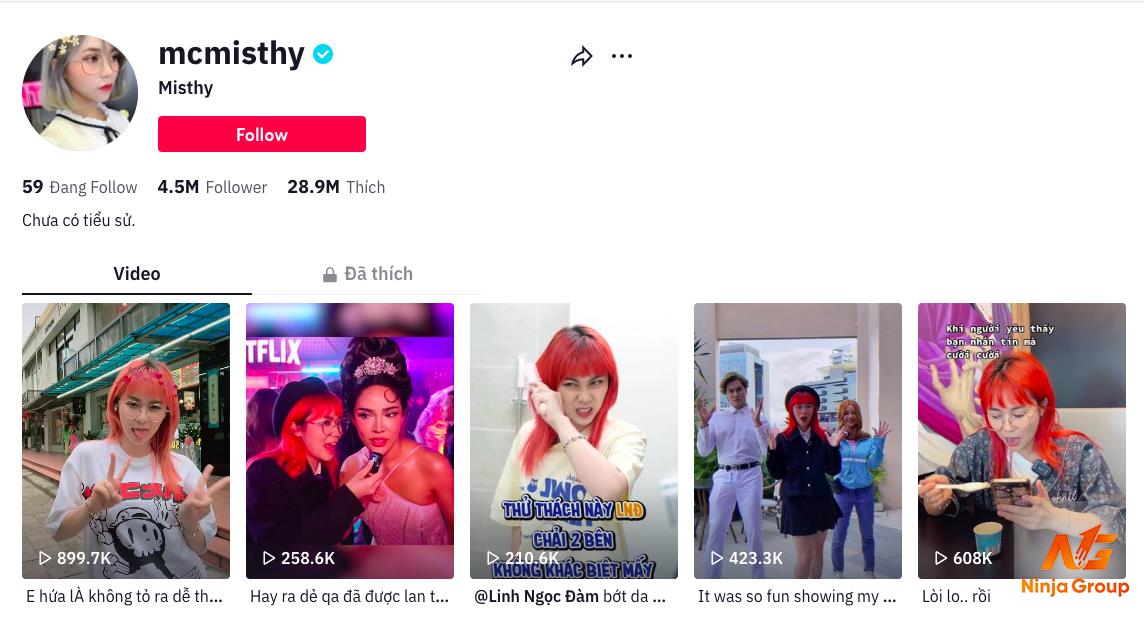The height and width of the screenshot is (631, 1144).
Task: Follow the mcmisthy account
Action: (261, 134)
